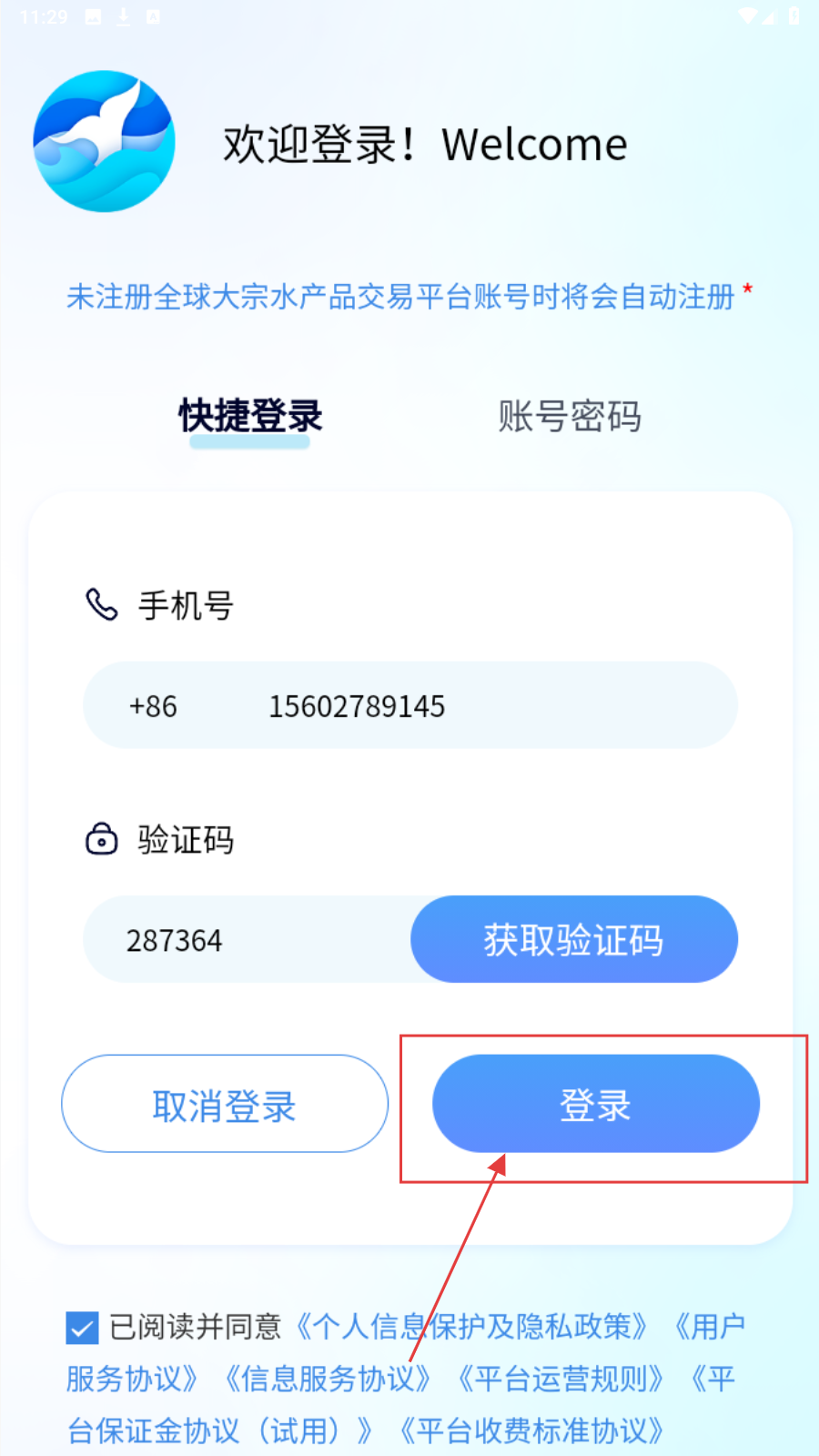View the 《平台运营规则》 link
Image resolution: width=819 pixels, height=1456 pixels.
[x=561, y=1379]
